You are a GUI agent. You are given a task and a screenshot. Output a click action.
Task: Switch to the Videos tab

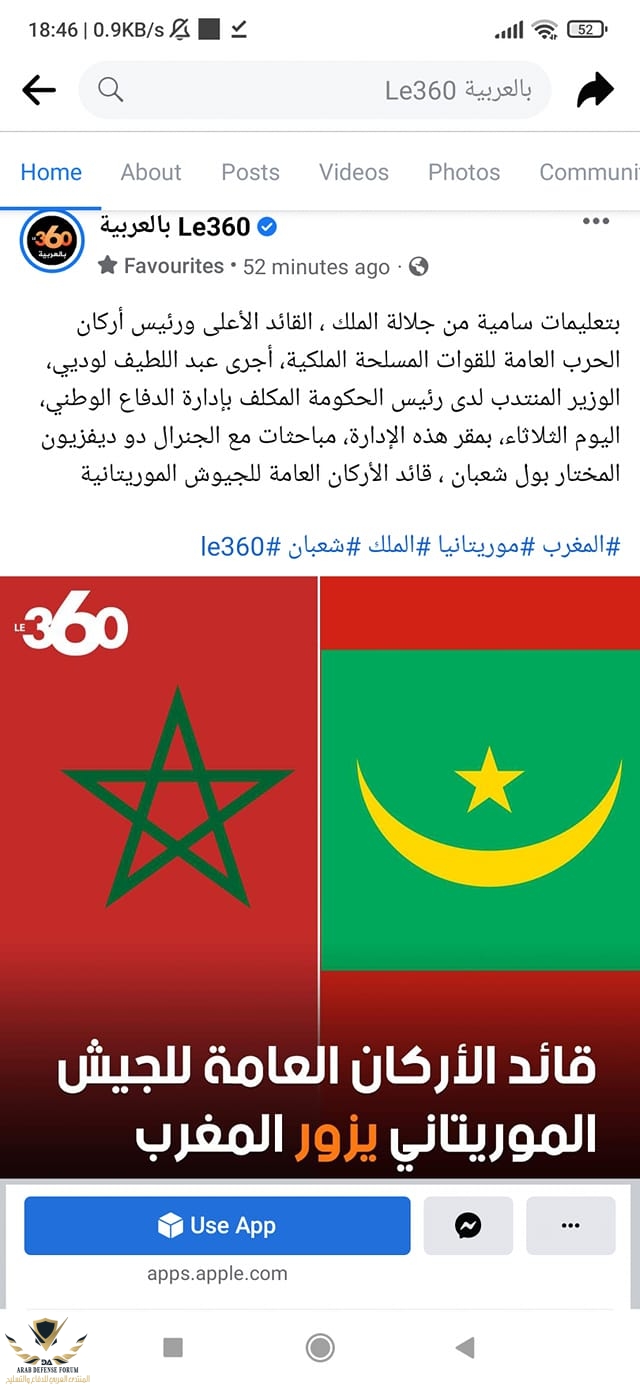tap(354, 172)
